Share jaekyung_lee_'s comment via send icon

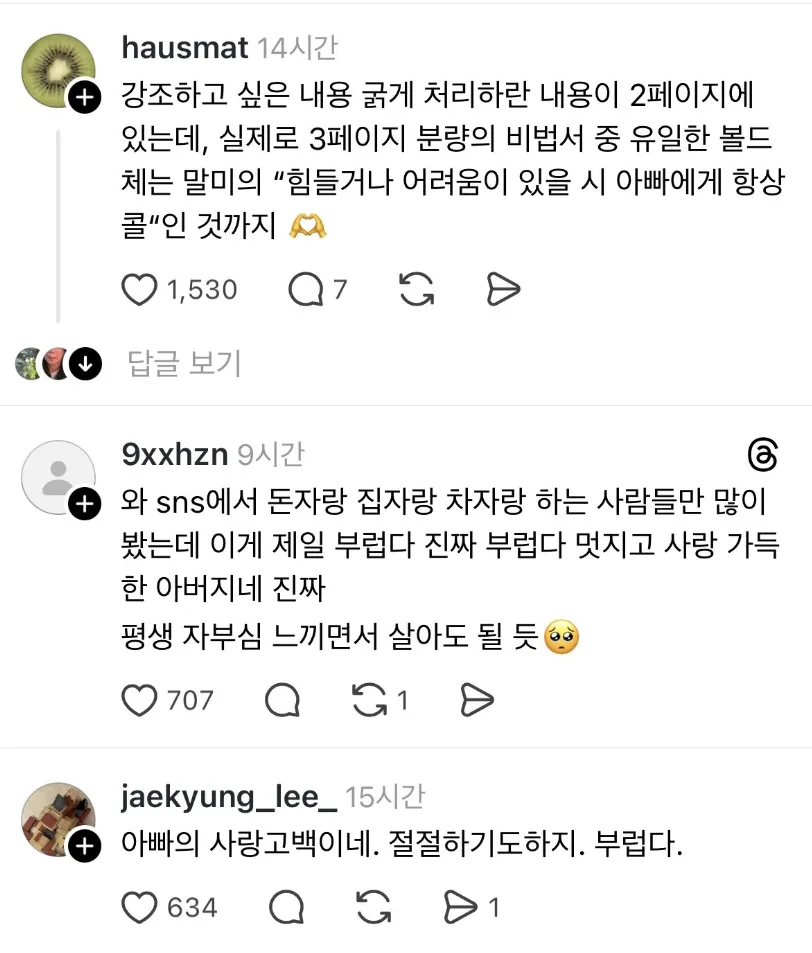click(x=461, y=907)
